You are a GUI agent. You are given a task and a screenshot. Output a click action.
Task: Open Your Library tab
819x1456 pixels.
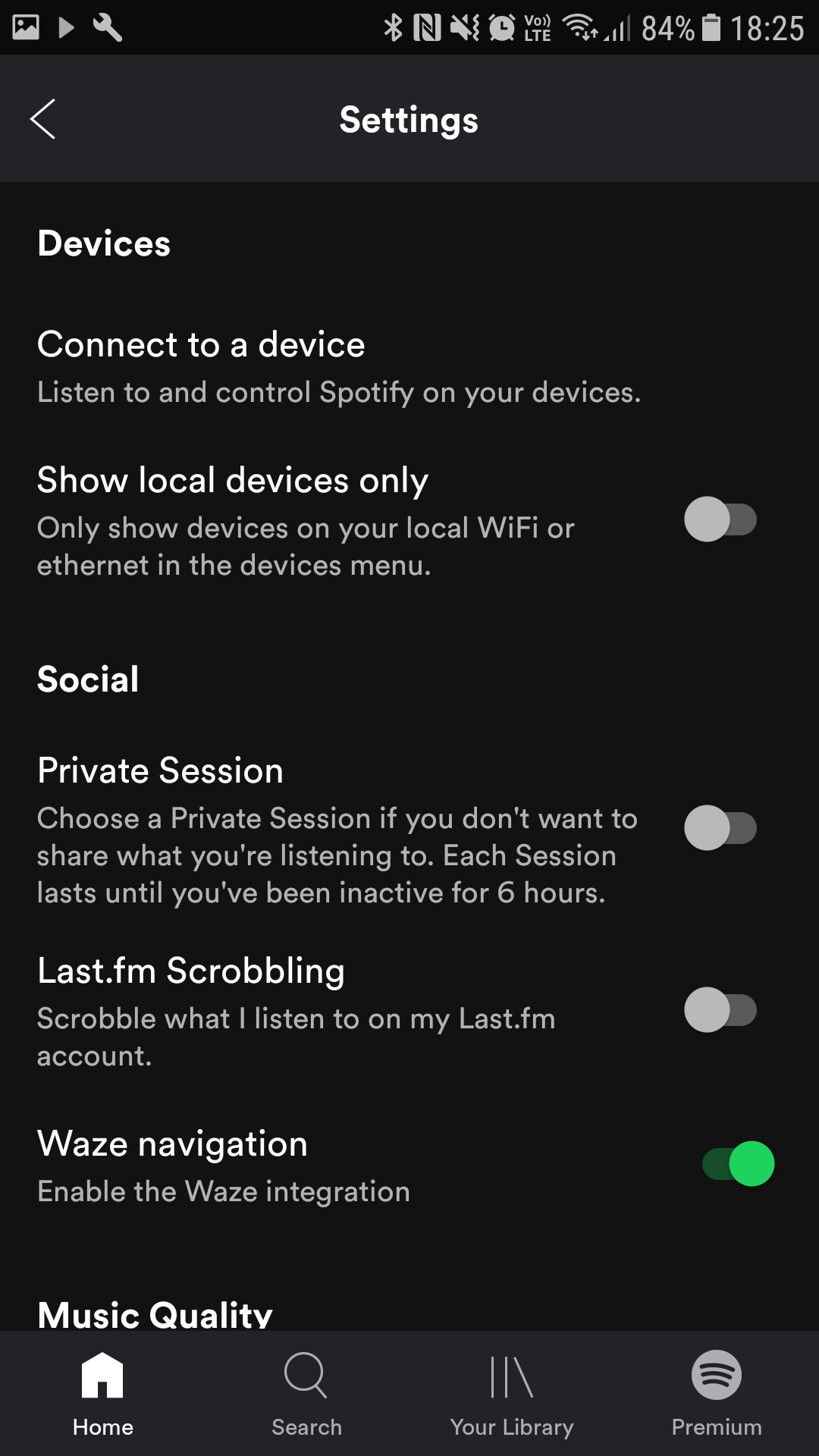512,1394
